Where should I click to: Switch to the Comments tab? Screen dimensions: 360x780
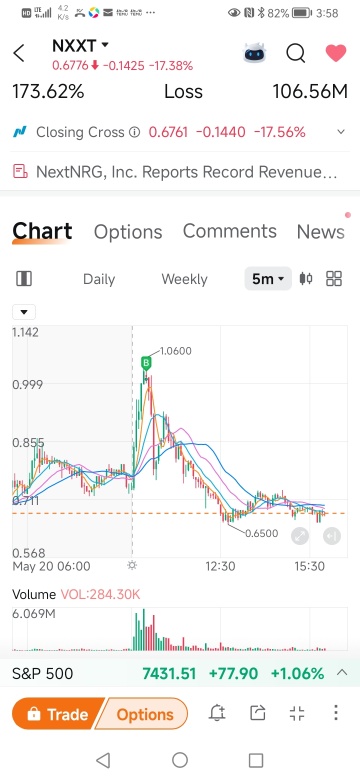230,231
